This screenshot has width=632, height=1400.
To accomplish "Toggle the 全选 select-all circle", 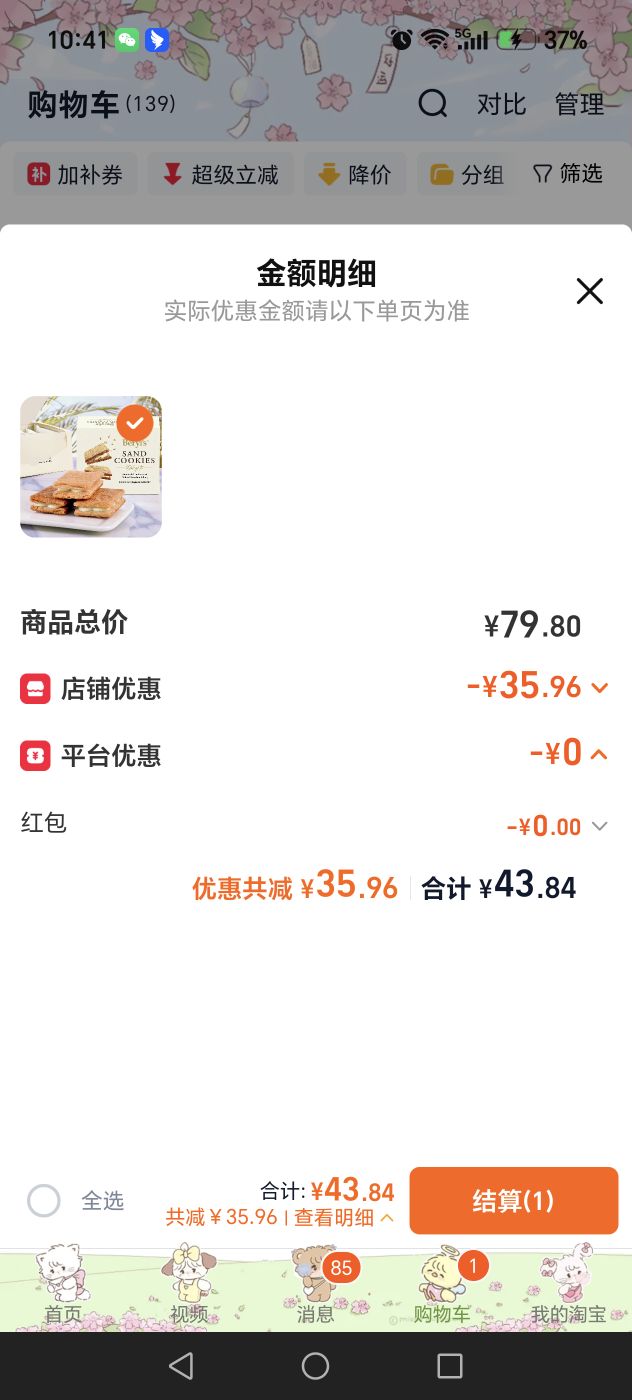I will coord(44,1200).
